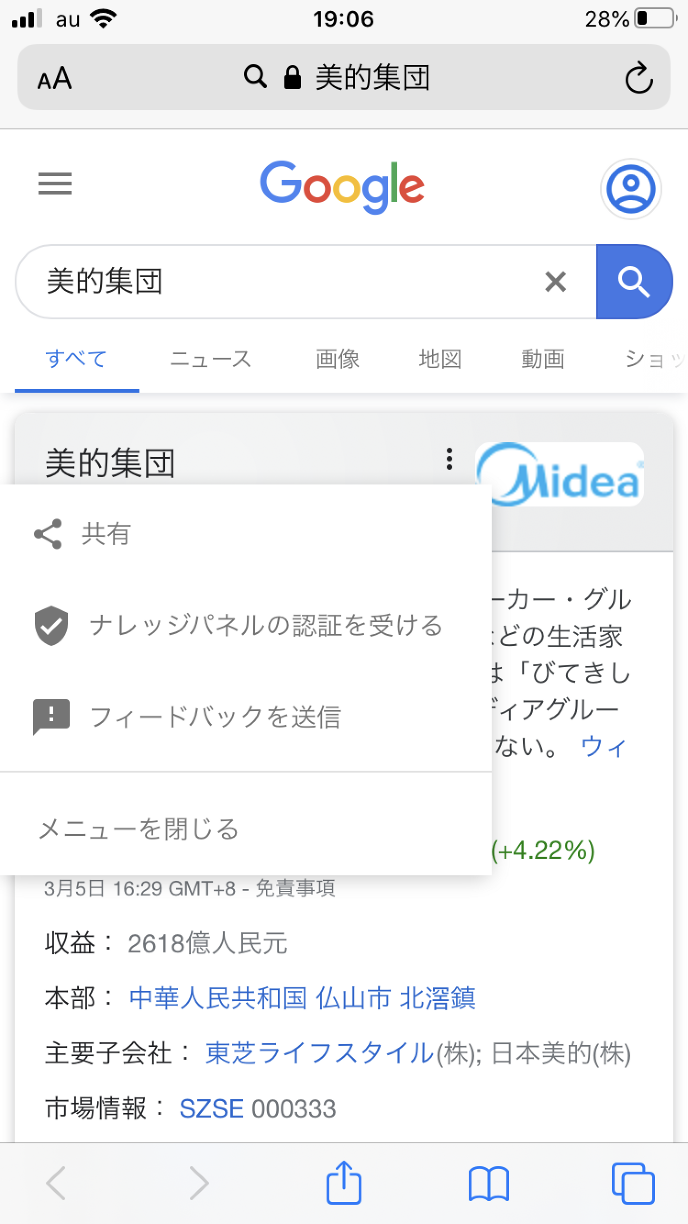This screenshot has height=1224, width=688.
Task: Open the SZSE market link
Action: point(211,1108)
